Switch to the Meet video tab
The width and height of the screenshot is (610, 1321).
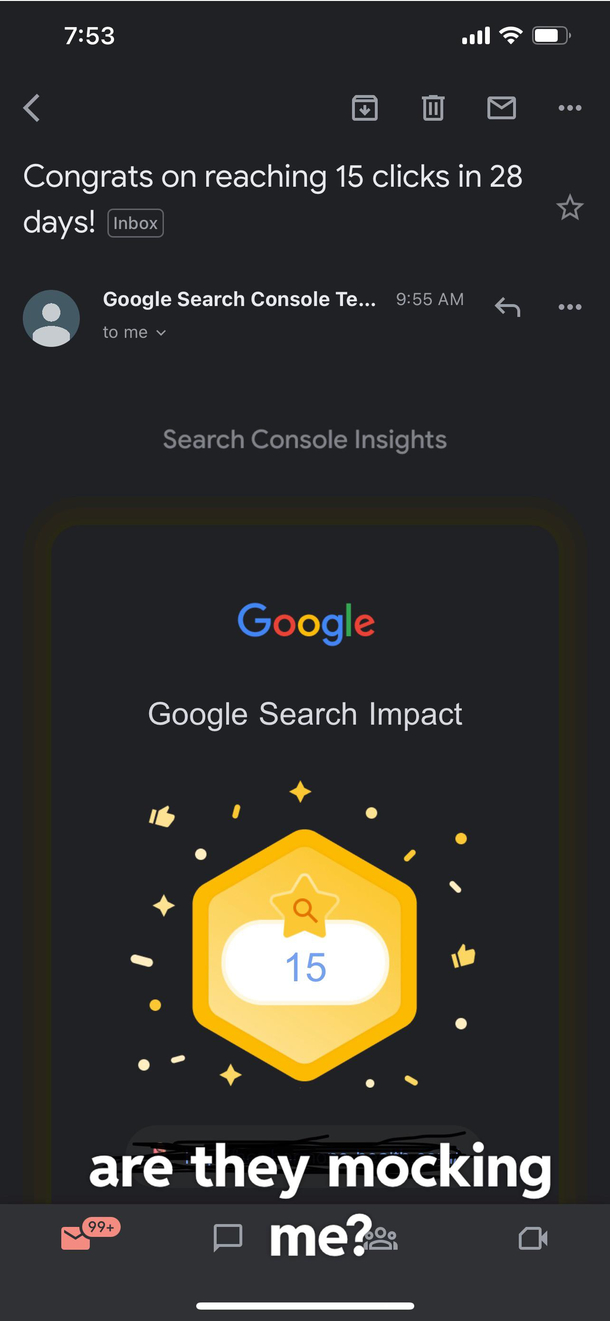point(533,1238)
